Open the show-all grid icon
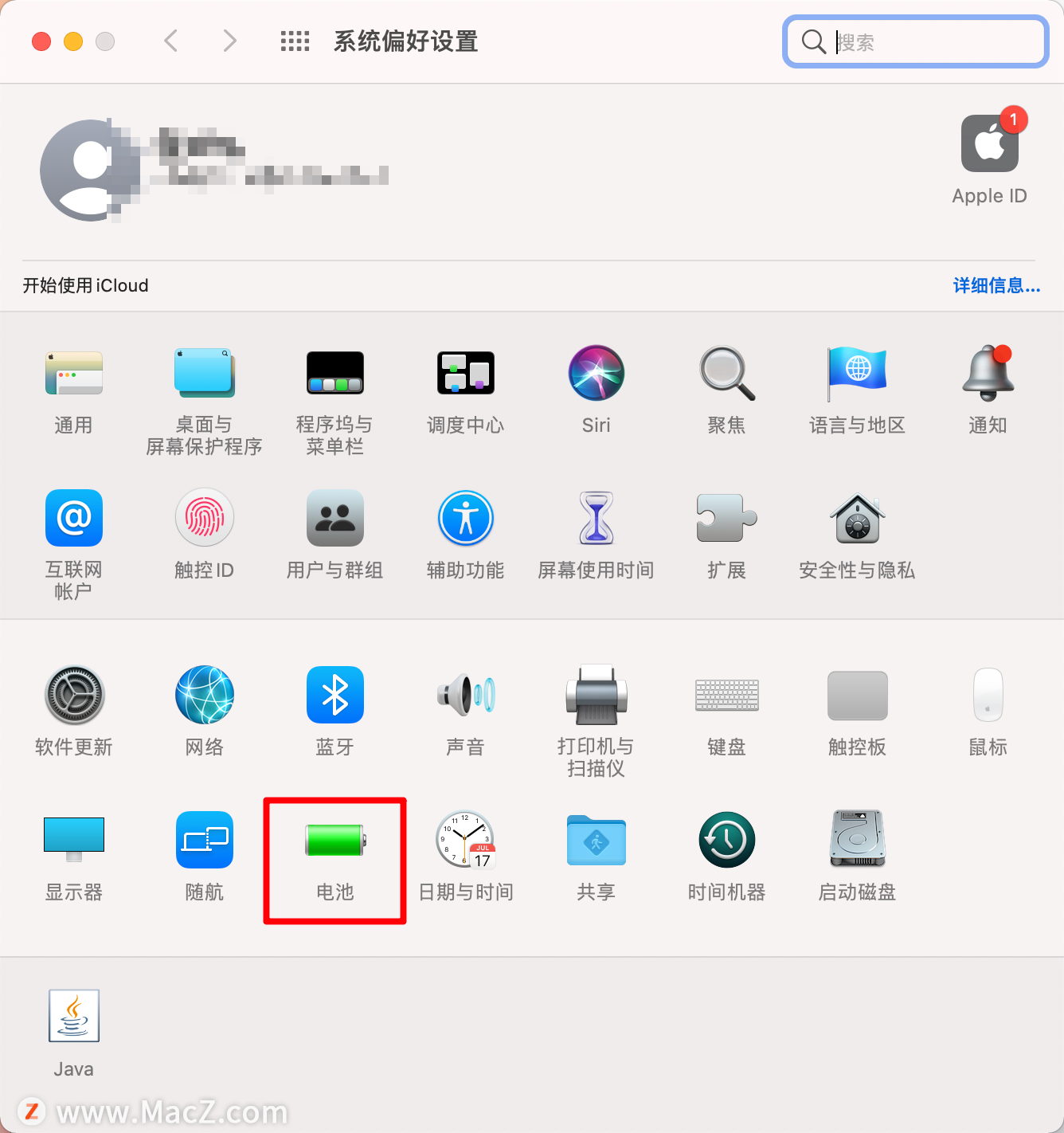This screenshot has width=1064, height=1133. (x=295, y=41)
